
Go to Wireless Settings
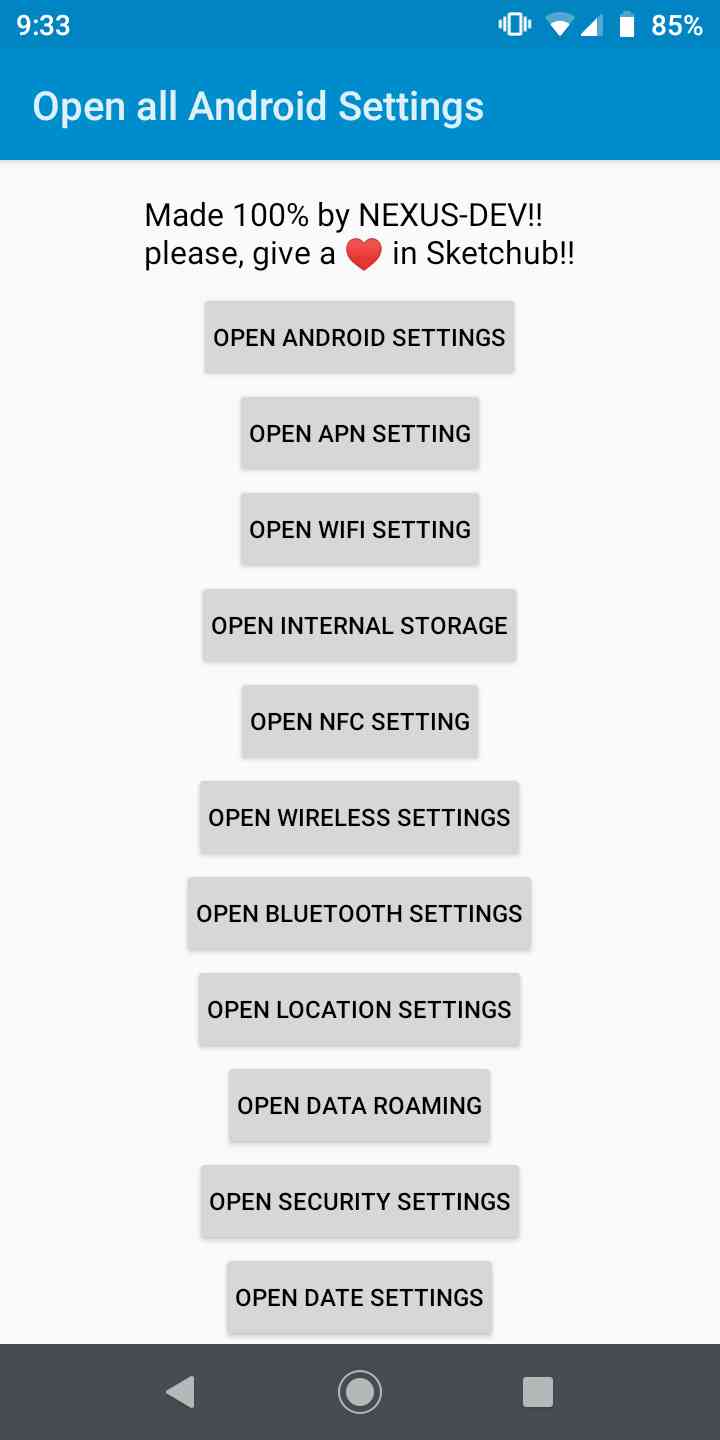359,817
